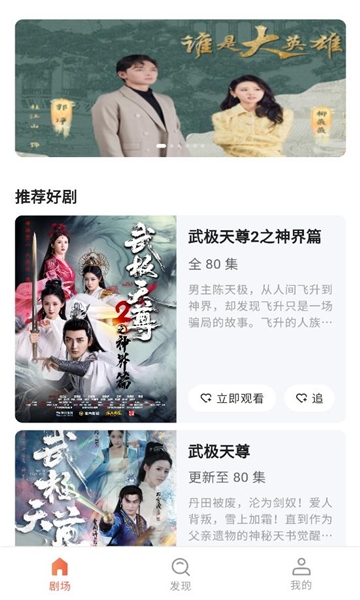Switch to the 发现 tab
Viewport: 360px width, 600px height.
[x=180, y=574]
